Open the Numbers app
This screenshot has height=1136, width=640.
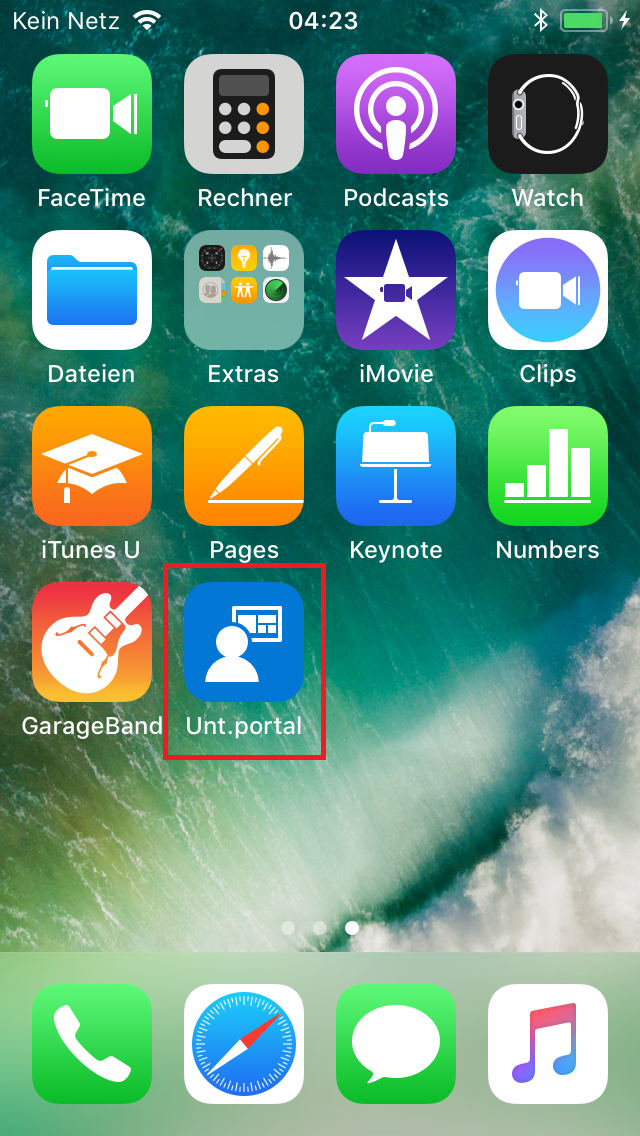click(548, 466)
